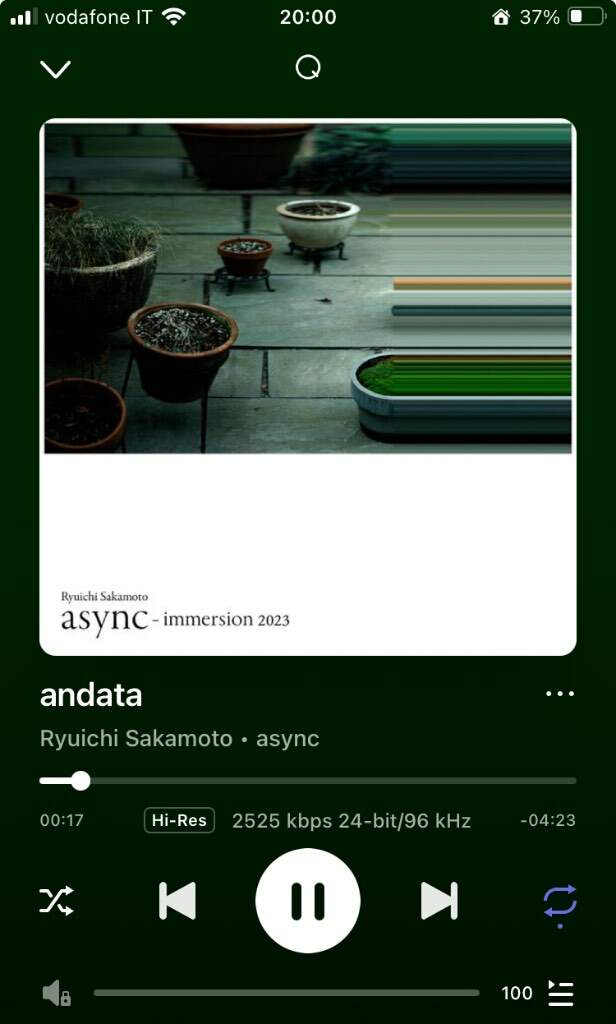Toggle shuffle mode
Screen dimensions: 616x1024
(x=56, y=901)
